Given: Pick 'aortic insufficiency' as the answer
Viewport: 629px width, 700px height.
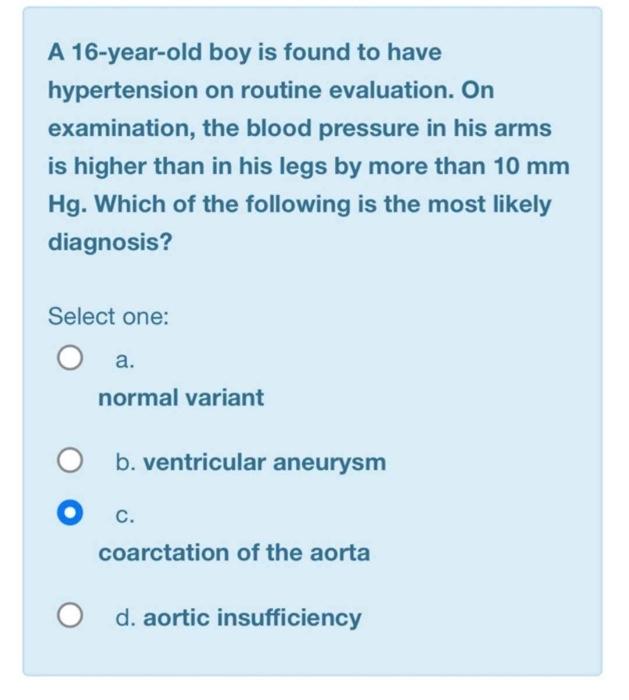Looking at the screenshot, I should 68,619.
